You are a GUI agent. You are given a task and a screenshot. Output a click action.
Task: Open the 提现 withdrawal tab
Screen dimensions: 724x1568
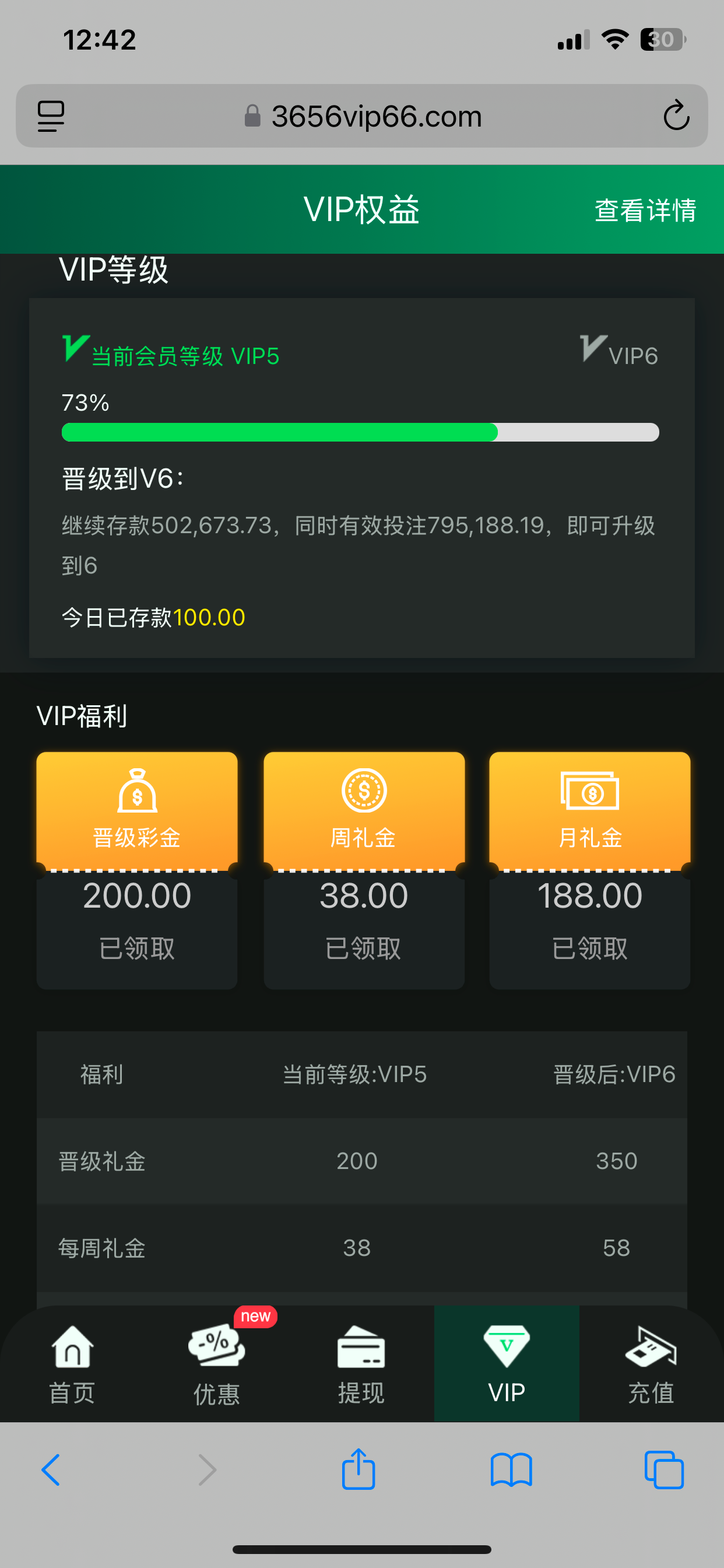coord(361,1364)
